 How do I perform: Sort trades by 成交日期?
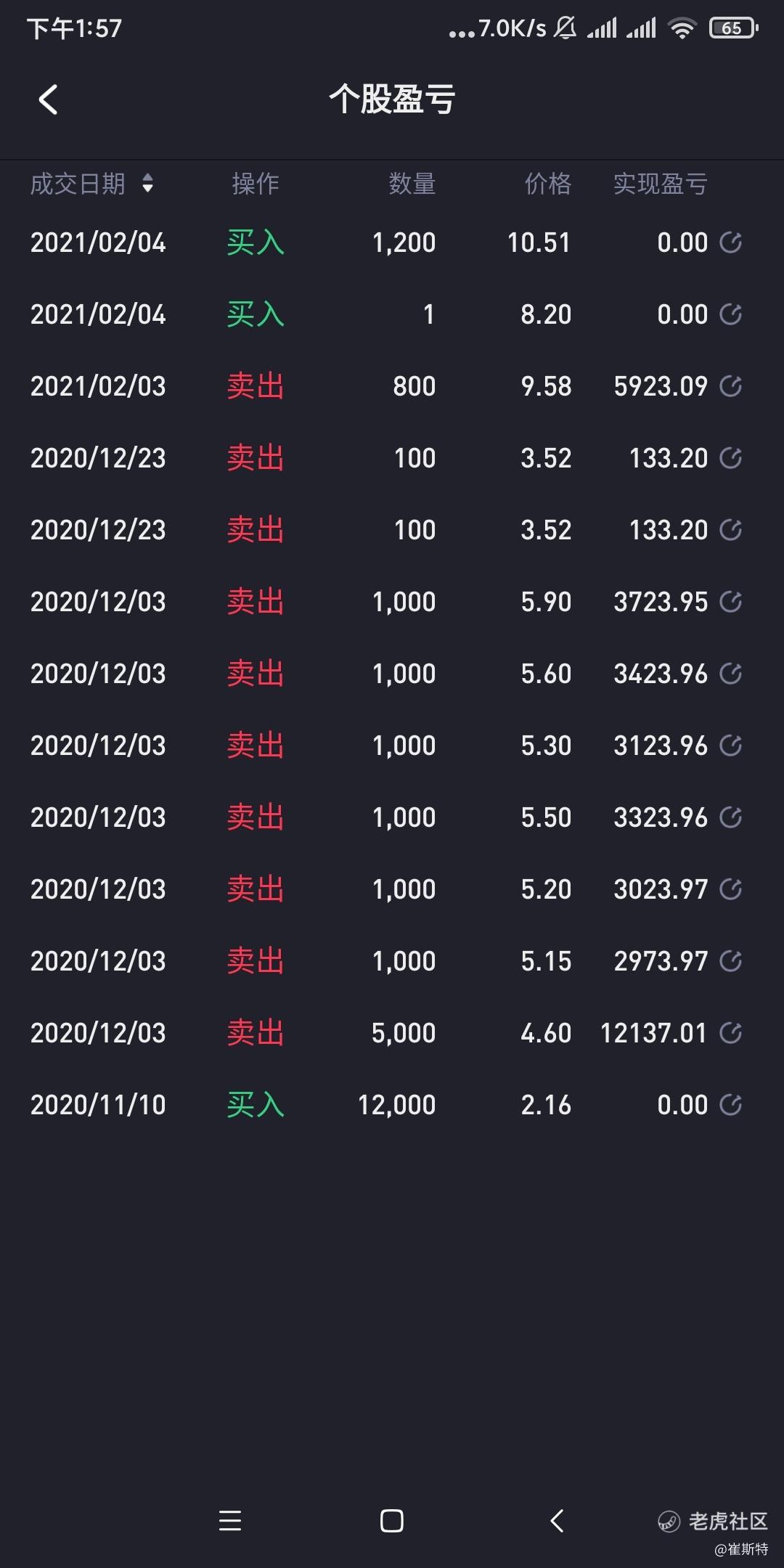(x=147, y=183)
